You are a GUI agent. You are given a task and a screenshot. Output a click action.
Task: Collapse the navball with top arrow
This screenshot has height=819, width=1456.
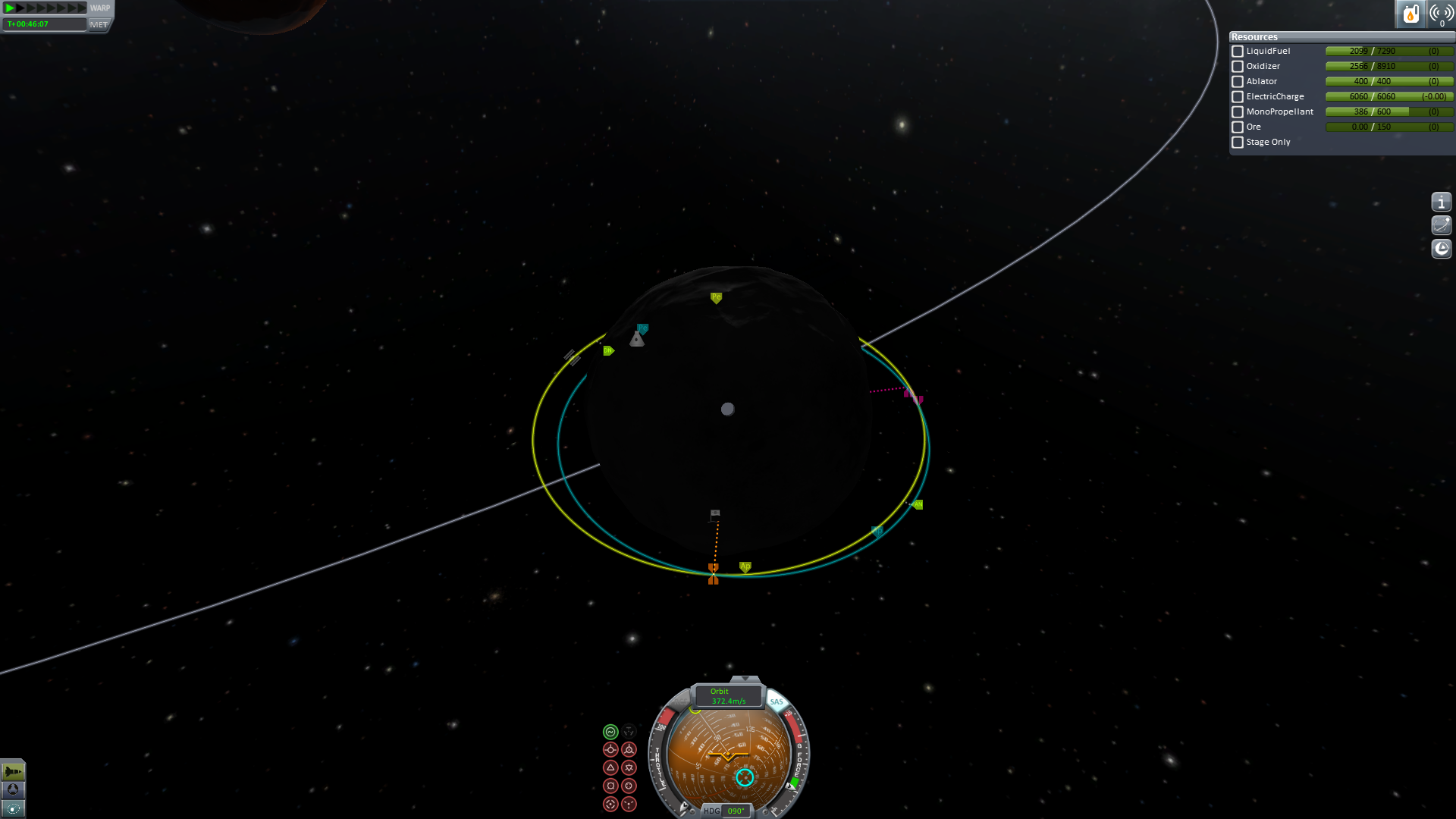coord(745,679)
